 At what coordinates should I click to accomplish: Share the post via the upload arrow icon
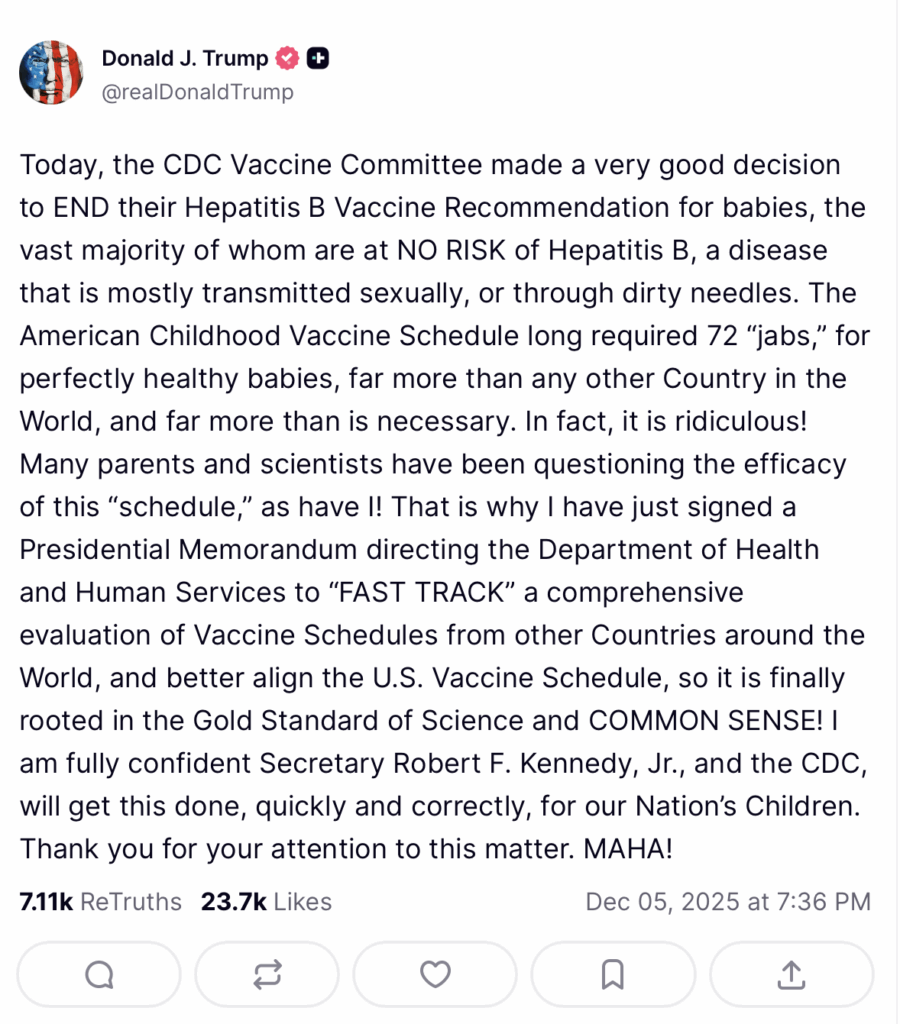[x=791, y=974]
